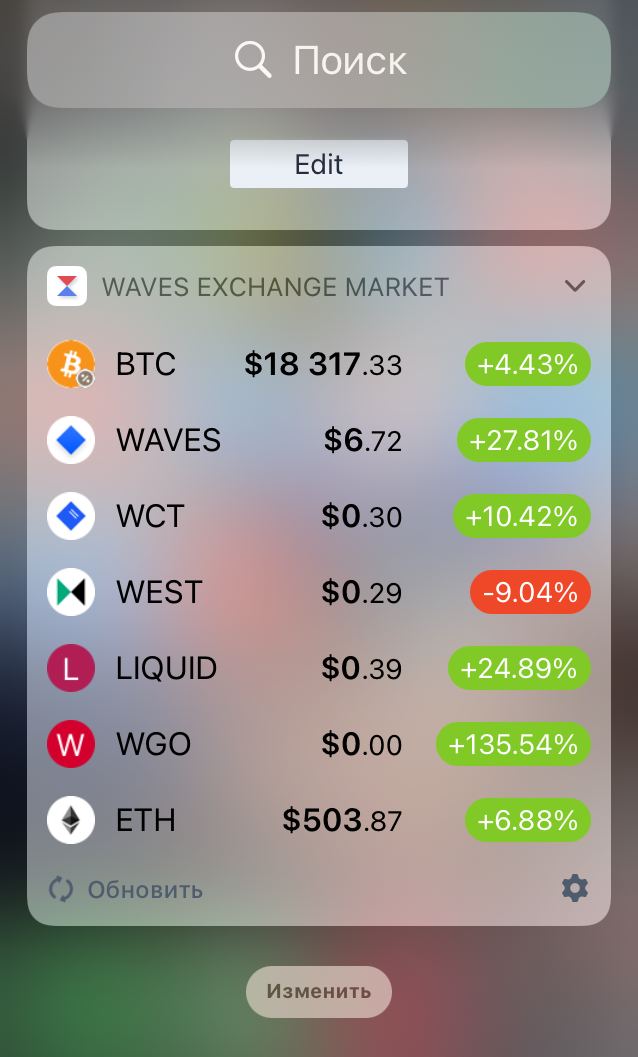Refresh prices with Обновить

[125, 890]
